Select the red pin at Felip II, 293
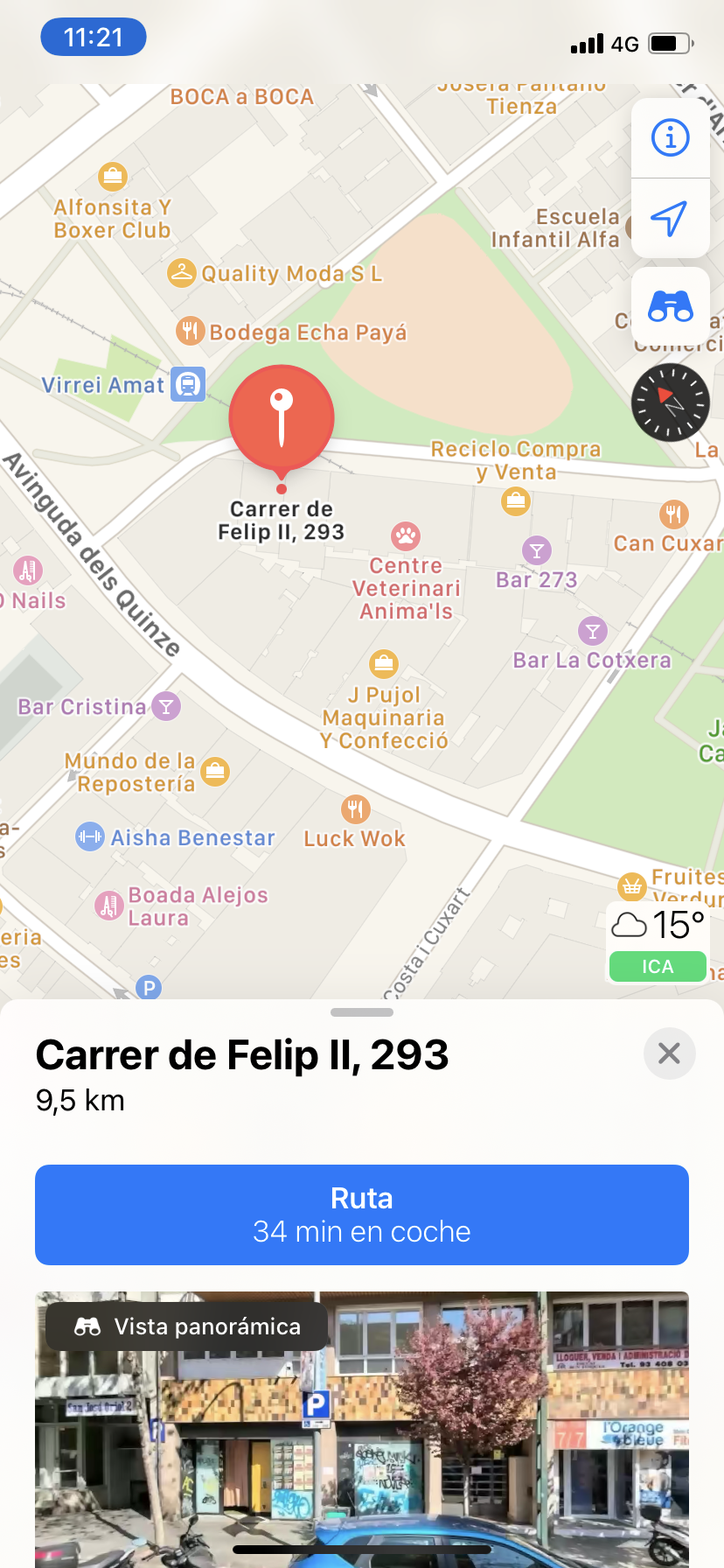This screenshot has height=1568, width=724. (x=282, y=418)
